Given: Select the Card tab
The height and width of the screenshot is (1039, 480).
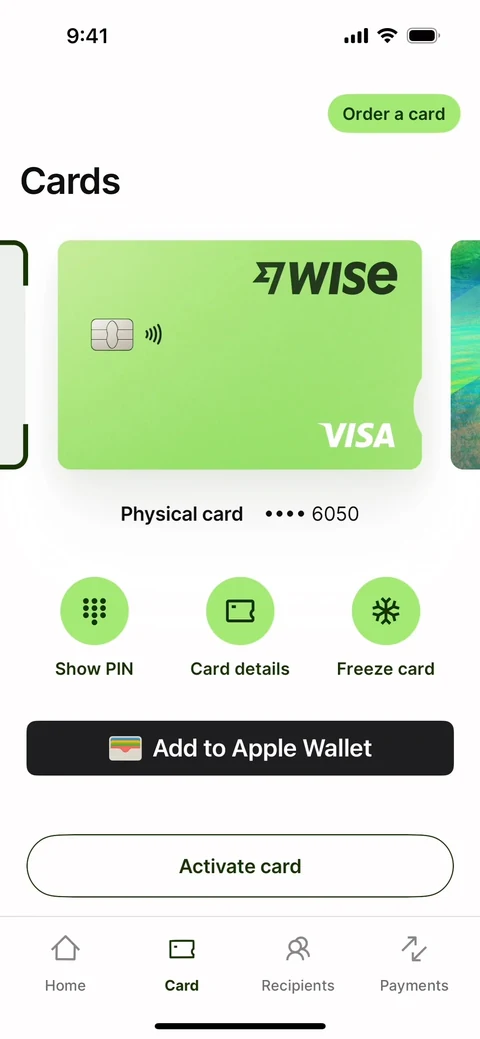Looking at the screenshot, I should click(x=182, y=963).
